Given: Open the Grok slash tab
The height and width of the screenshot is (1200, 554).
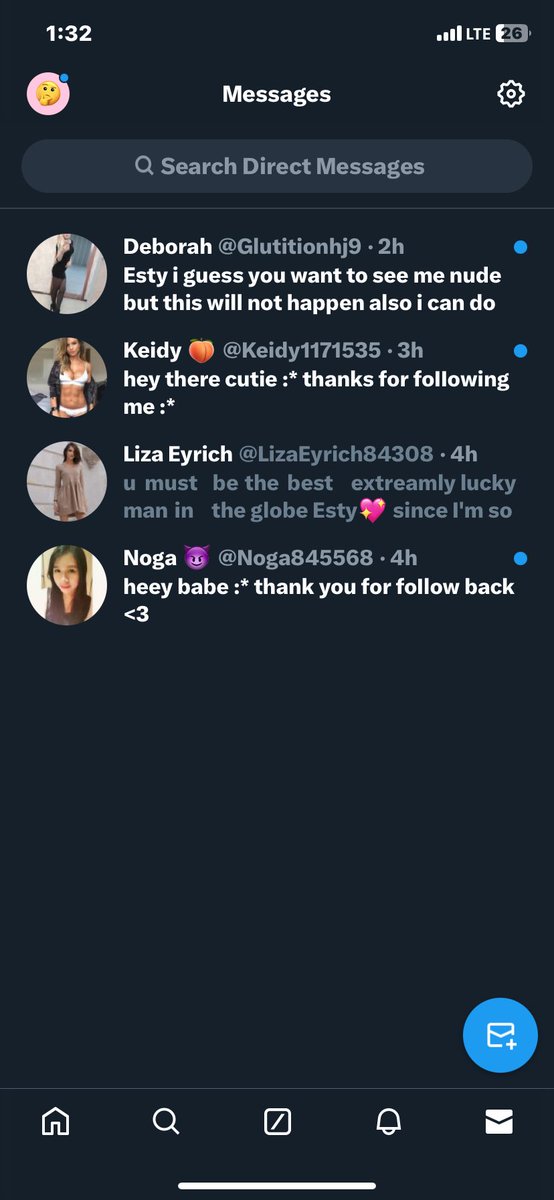Looking at the screenshot, I should (277, 1122).
